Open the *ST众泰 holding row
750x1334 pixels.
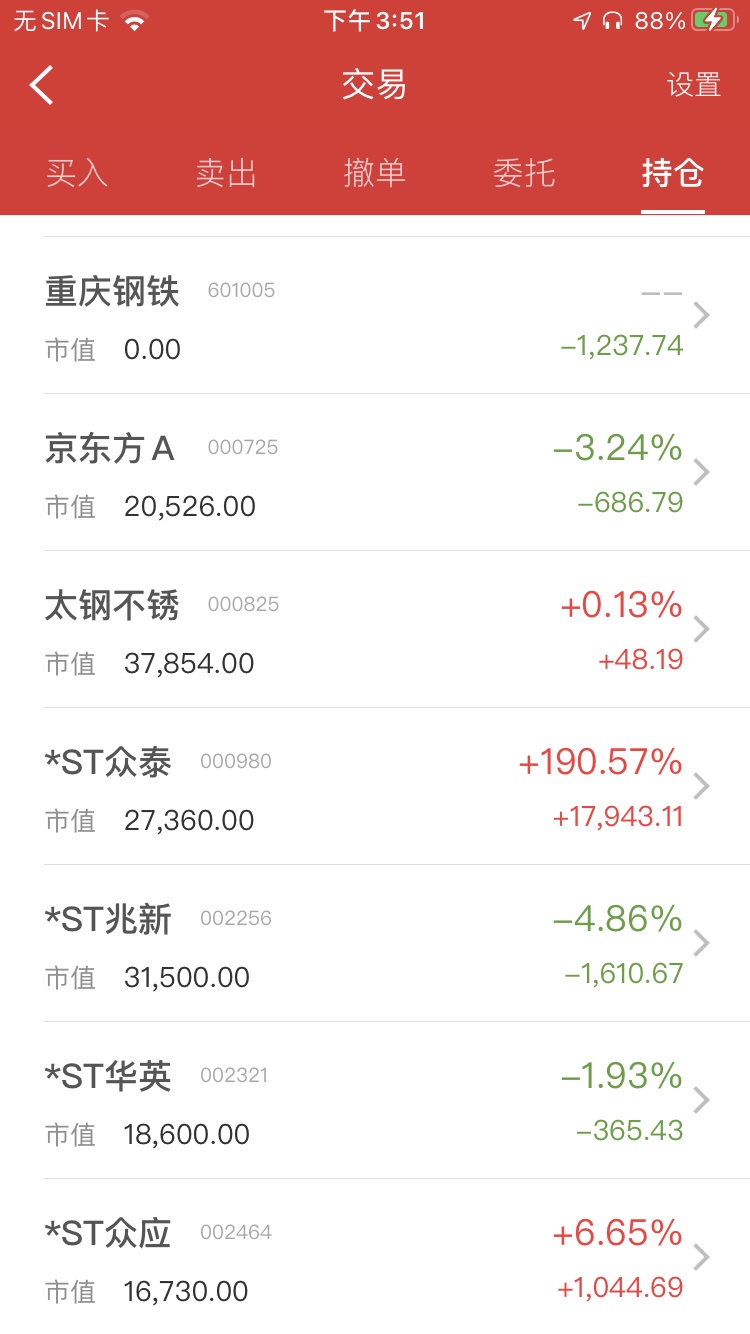coord(375,787)
